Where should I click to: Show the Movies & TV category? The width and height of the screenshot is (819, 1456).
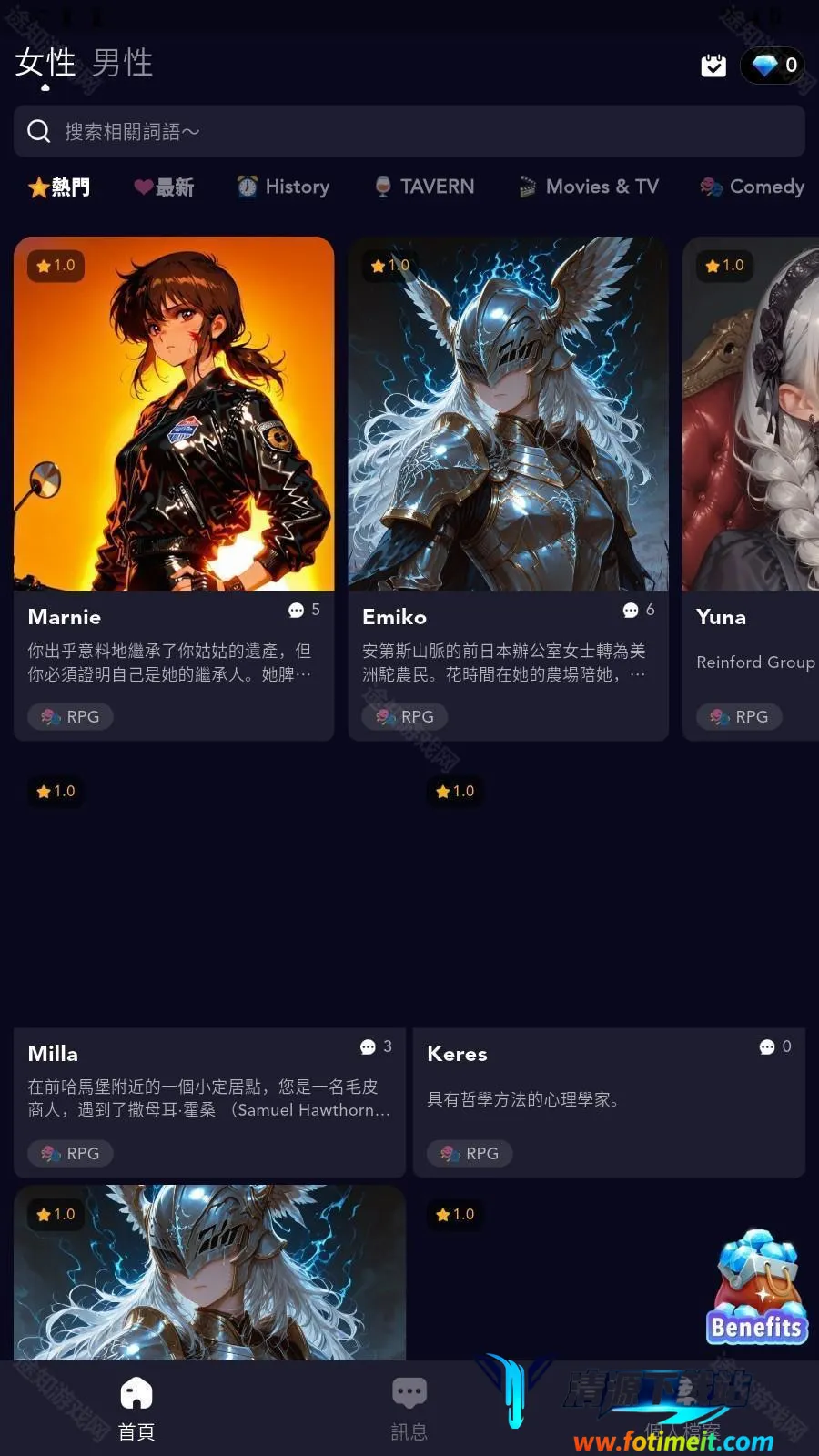click(589, 187)
